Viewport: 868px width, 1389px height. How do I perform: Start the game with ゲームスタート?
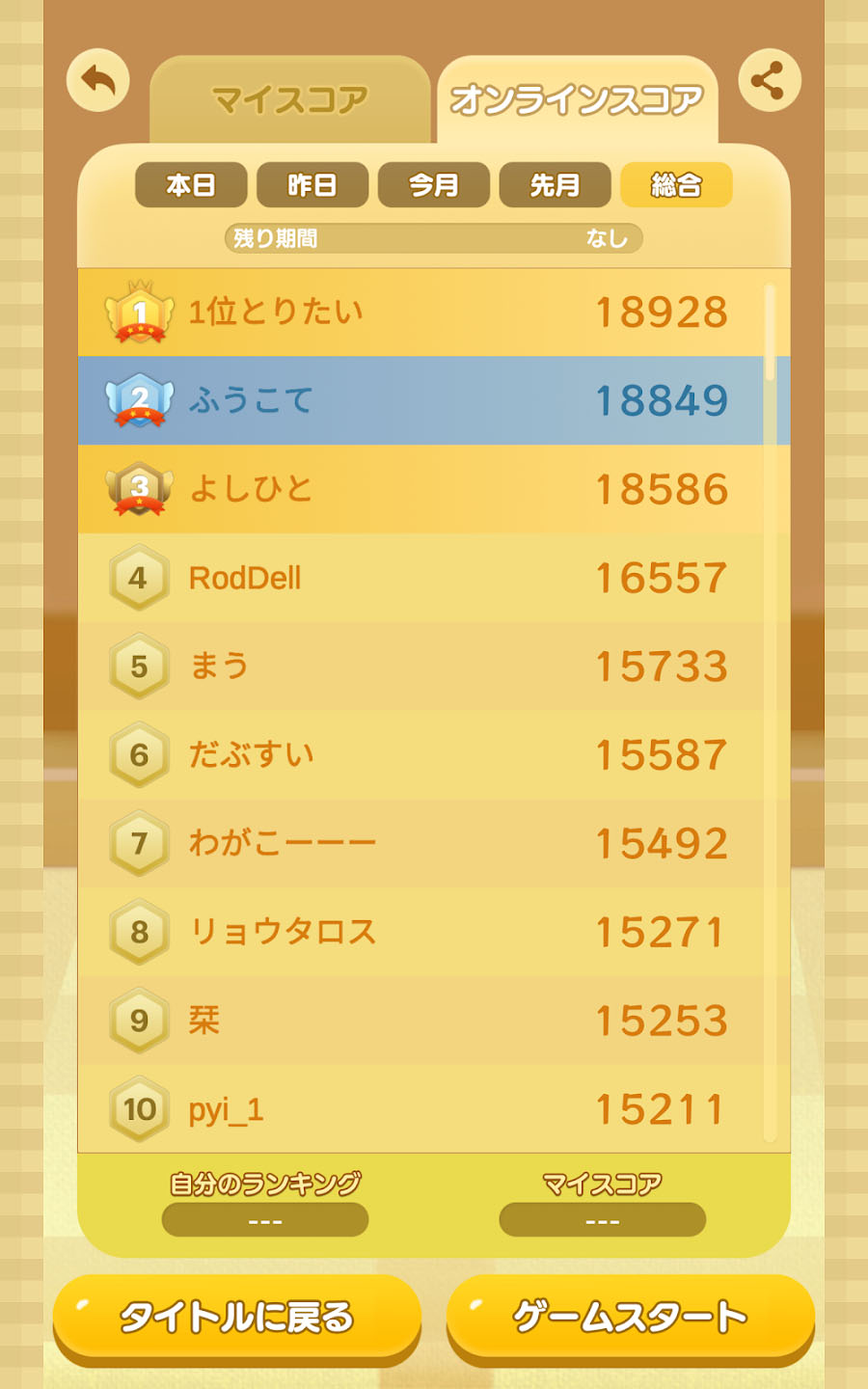tap(630, 1317)
